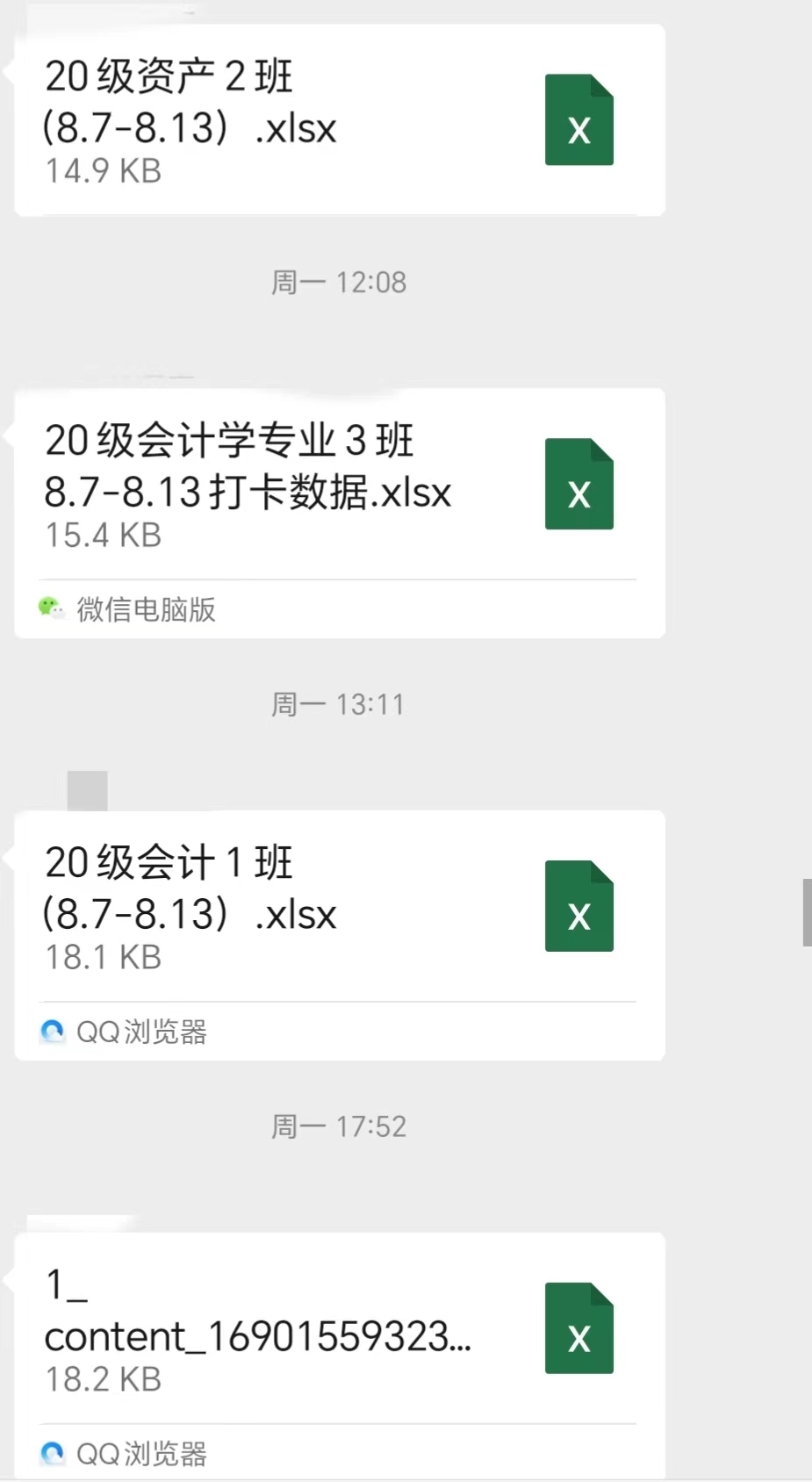Open the 20级会计1班 (8.7-8.13) xlsx file

(x=340, y=935)
